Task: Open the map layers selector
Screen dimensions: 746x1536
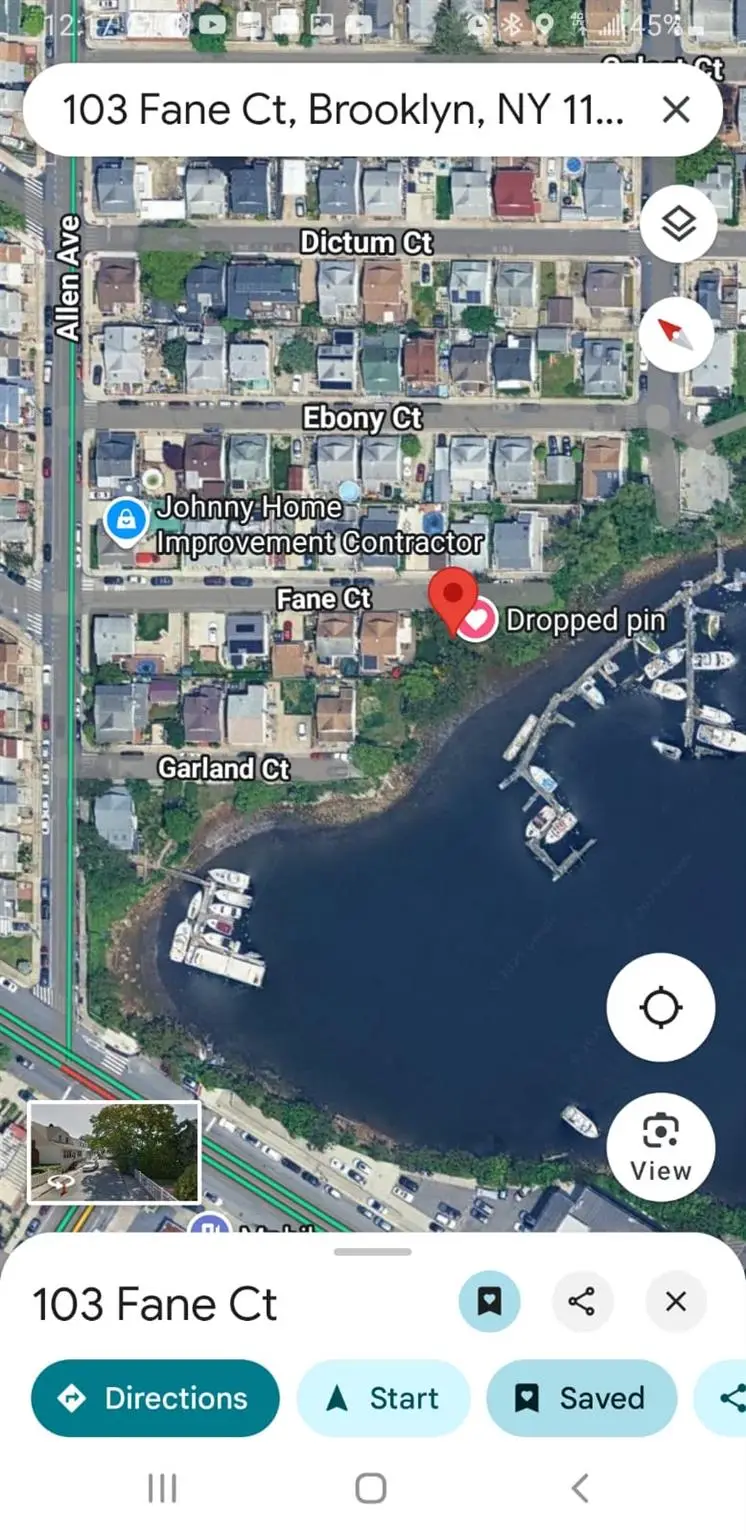Action: pos(678,223)
